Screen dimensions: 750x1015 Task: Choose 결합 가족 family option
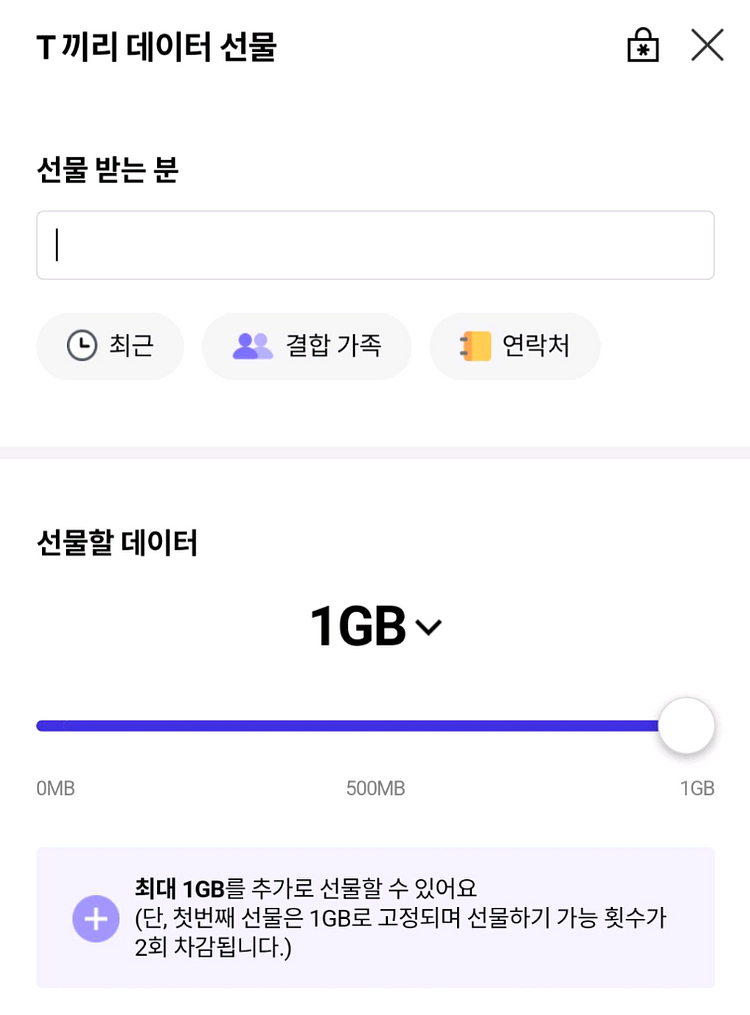307,345
